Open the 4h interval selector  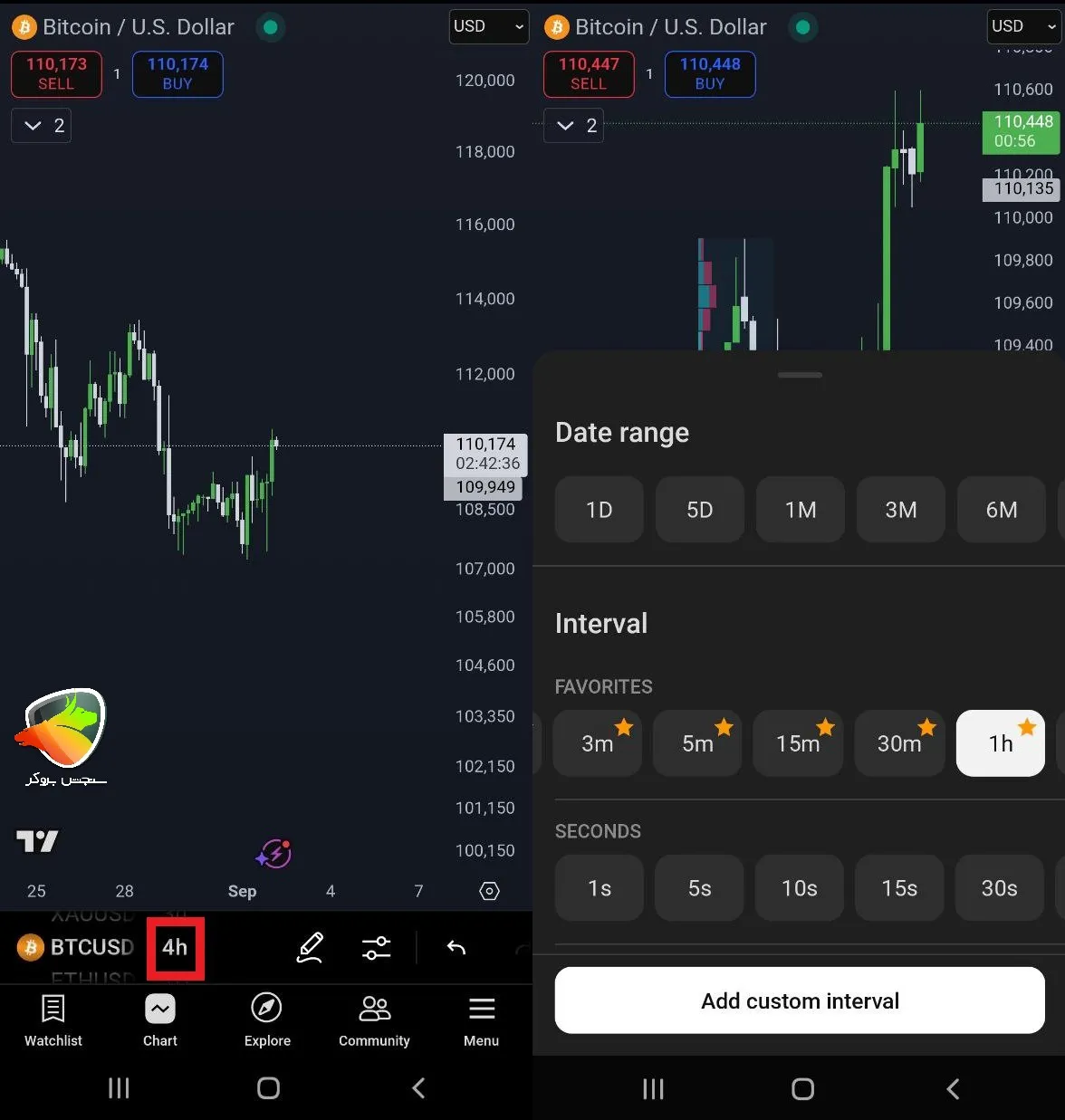tap(175, 948)
